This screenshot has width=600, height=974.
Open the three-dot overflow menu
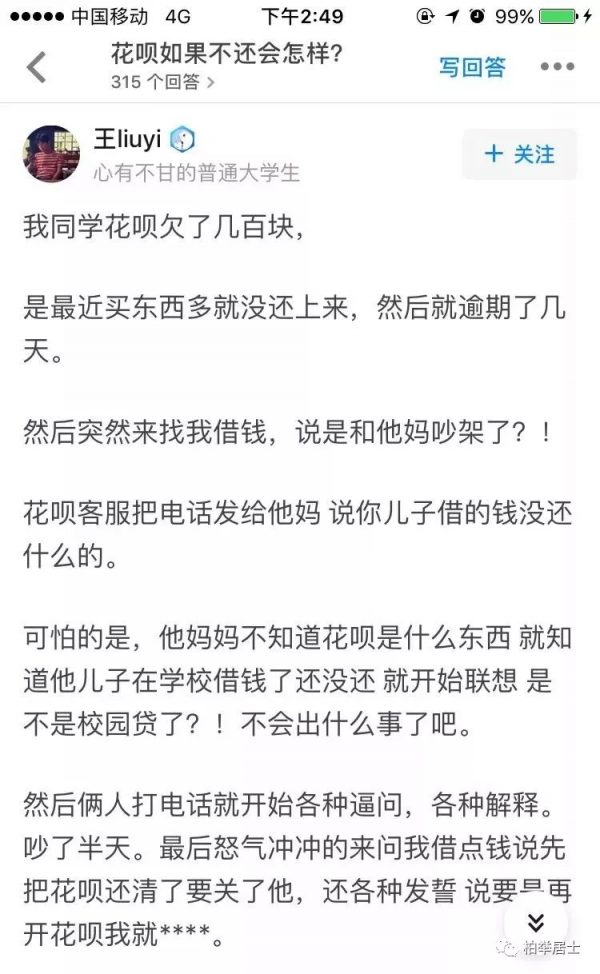click(x=557, y=67)
